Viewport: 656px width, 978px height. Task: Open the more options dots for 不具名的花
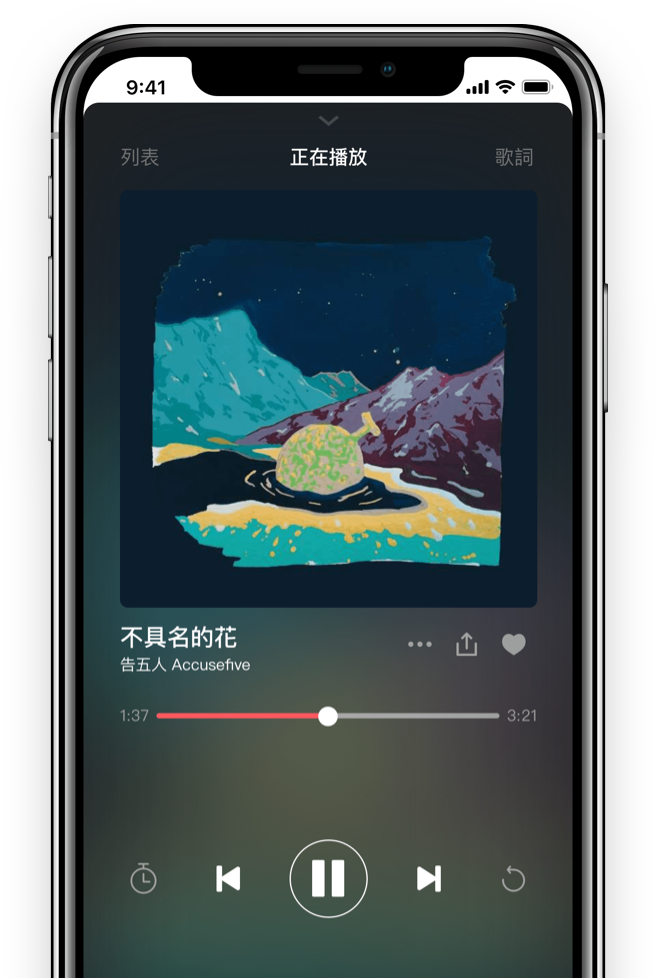point(420,645)
